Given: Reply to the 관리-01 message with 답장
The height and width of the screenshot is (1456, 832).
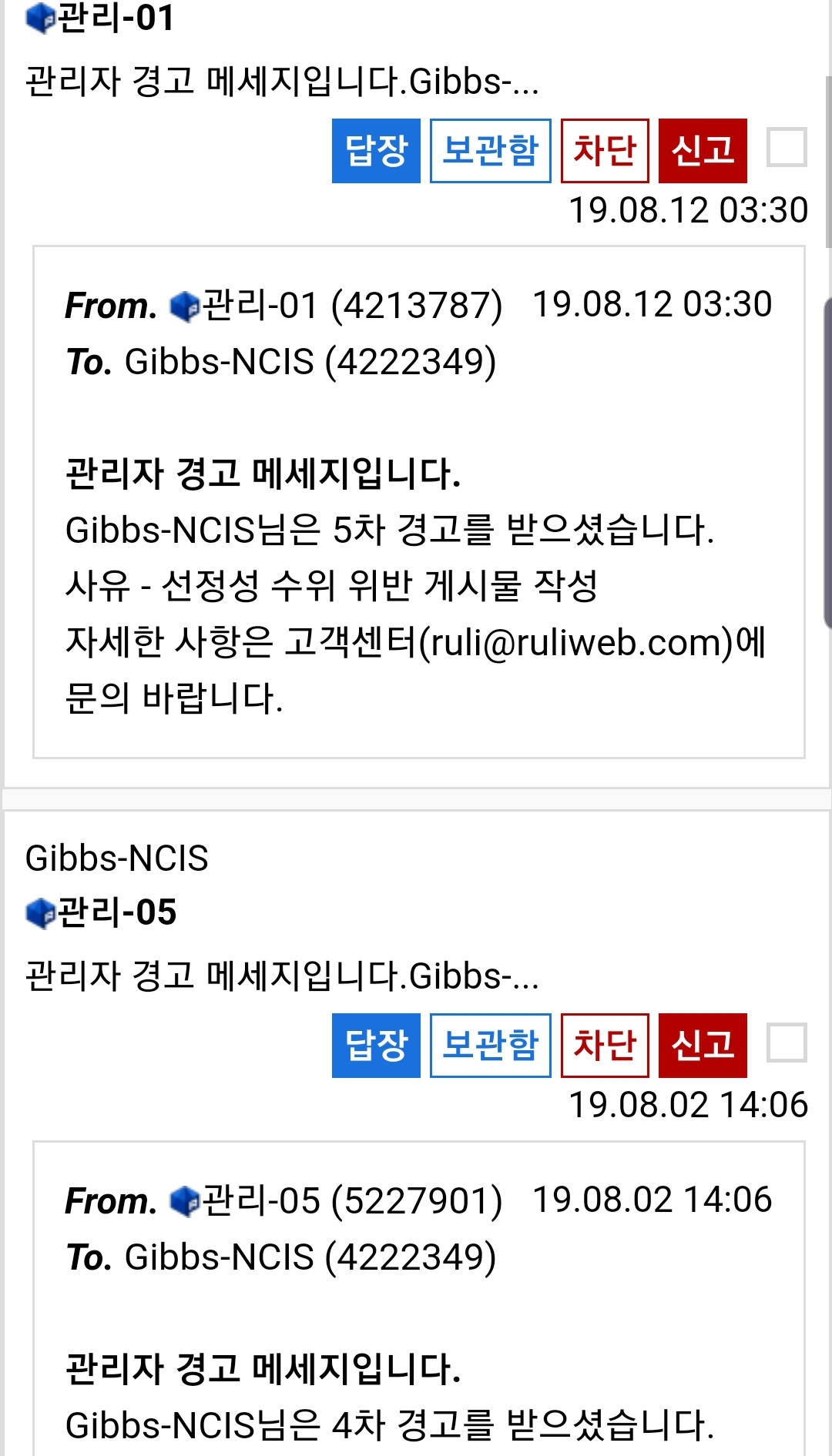Looking at the screenshot, I should click(x=376, y=151).
